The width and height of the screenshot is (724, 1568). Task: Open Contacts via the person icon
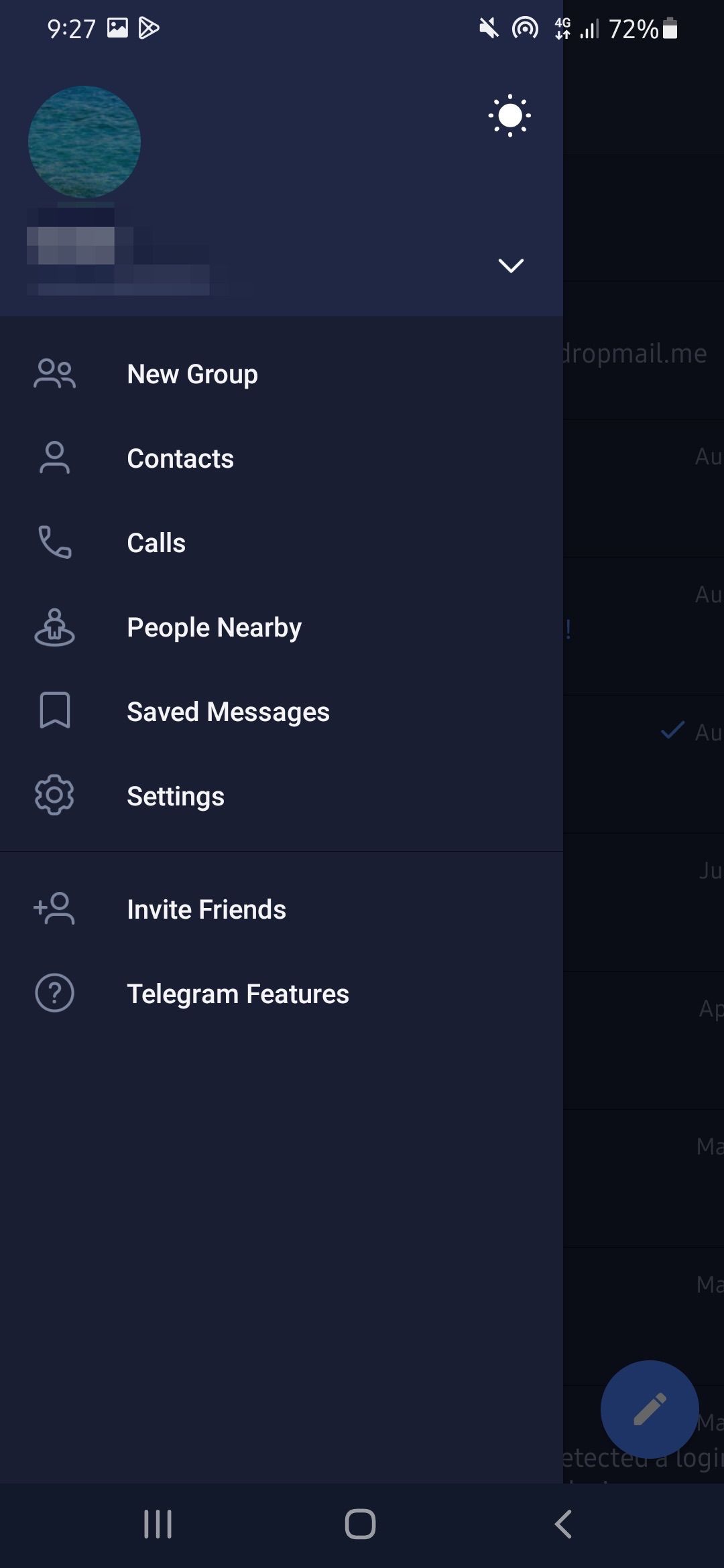click(x=54, y=458)
